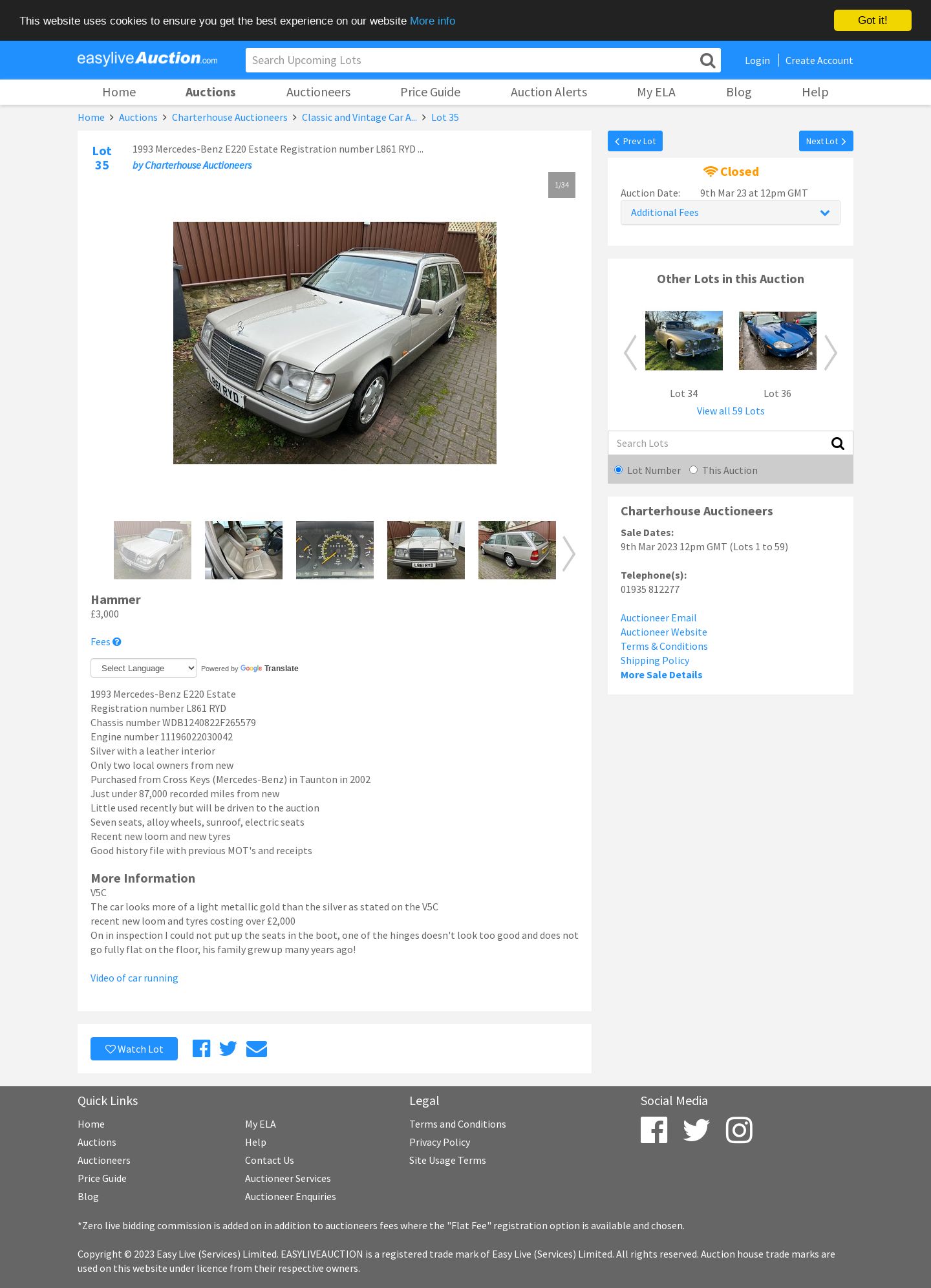Open the Select Language dropdown
The image size is (931, 1288).
[144, 668]
